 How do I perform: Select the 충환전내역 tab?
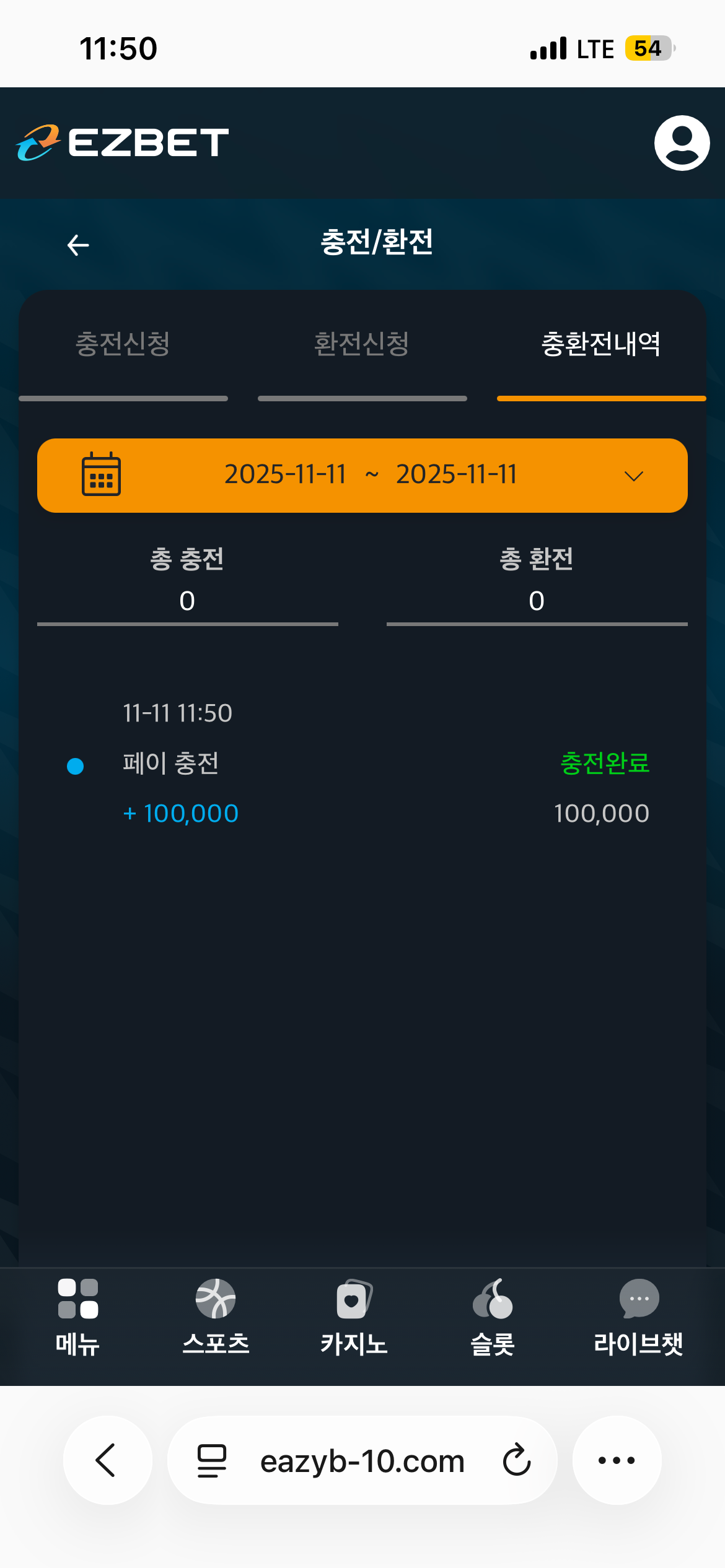(601, 344)
